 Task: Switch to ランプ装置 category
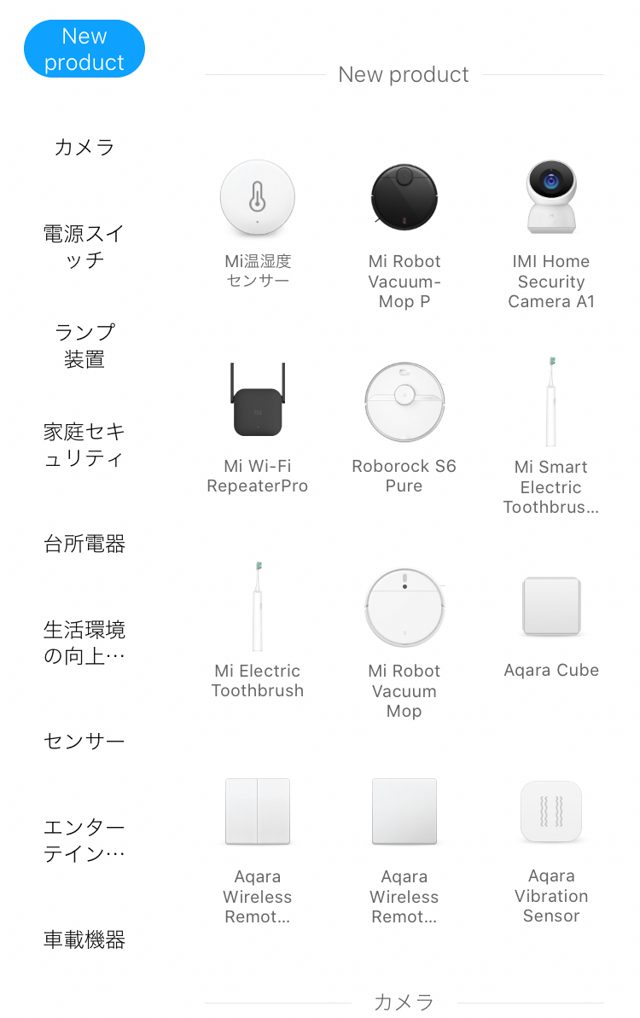84,346
